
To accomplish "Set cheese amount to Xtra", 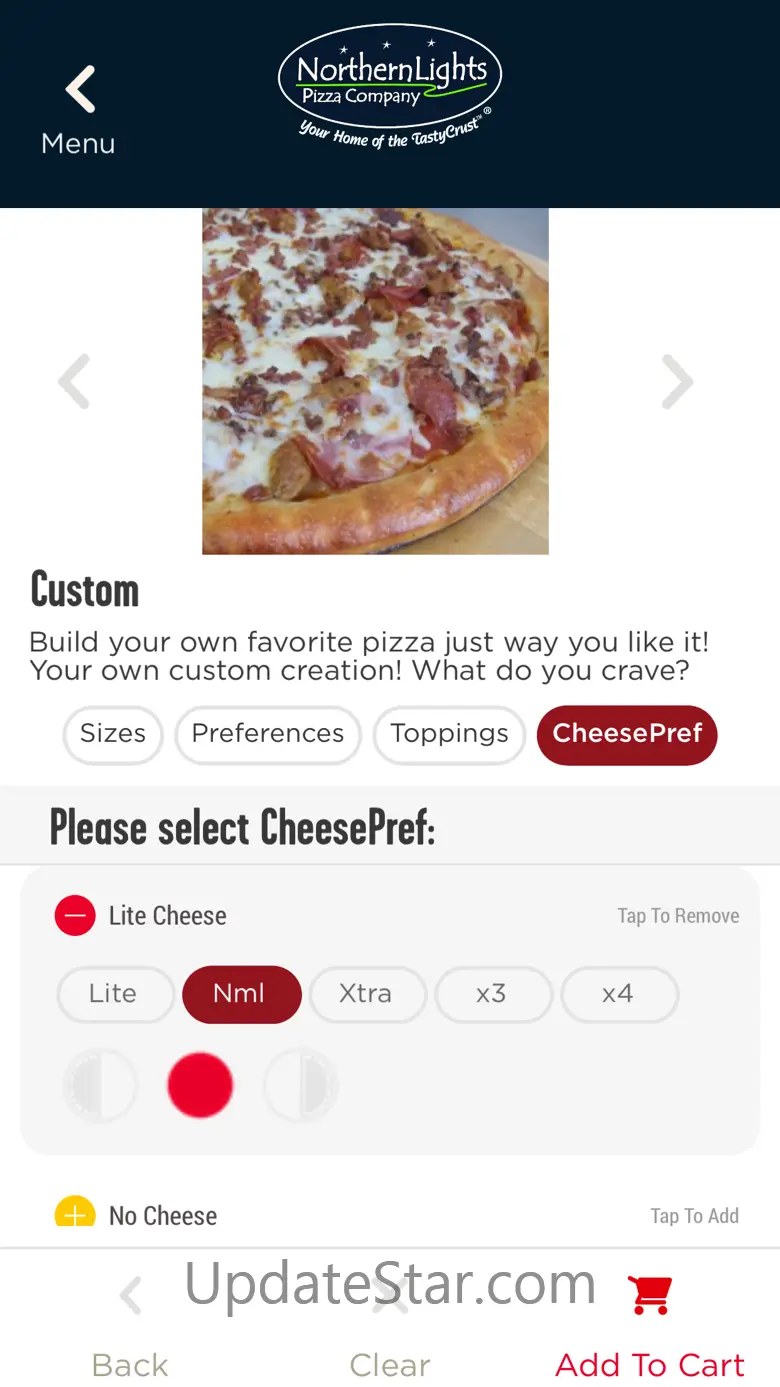I will click(366, 994).
